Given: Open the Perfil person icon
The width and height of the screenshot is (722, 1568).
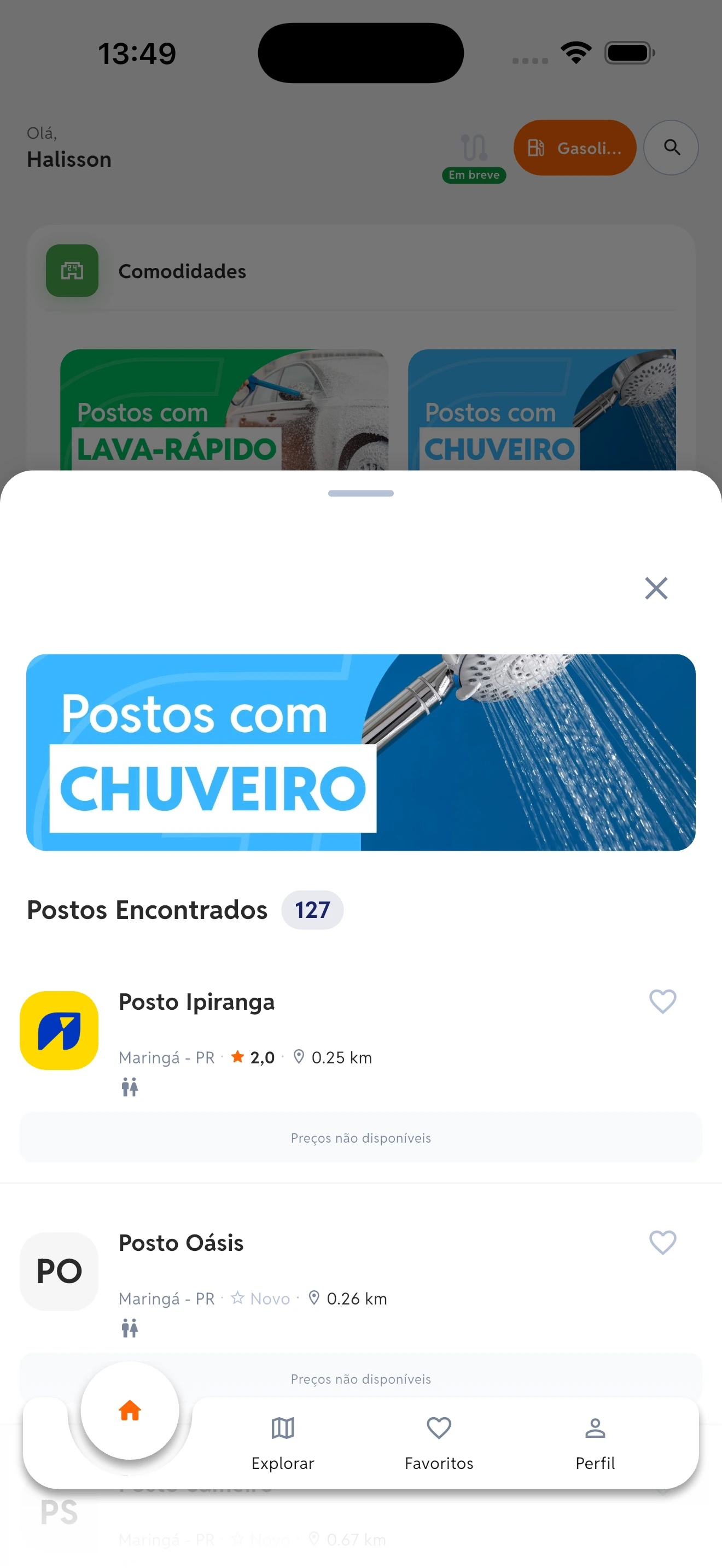Looking at the screenshot, I should point(595,1427).
